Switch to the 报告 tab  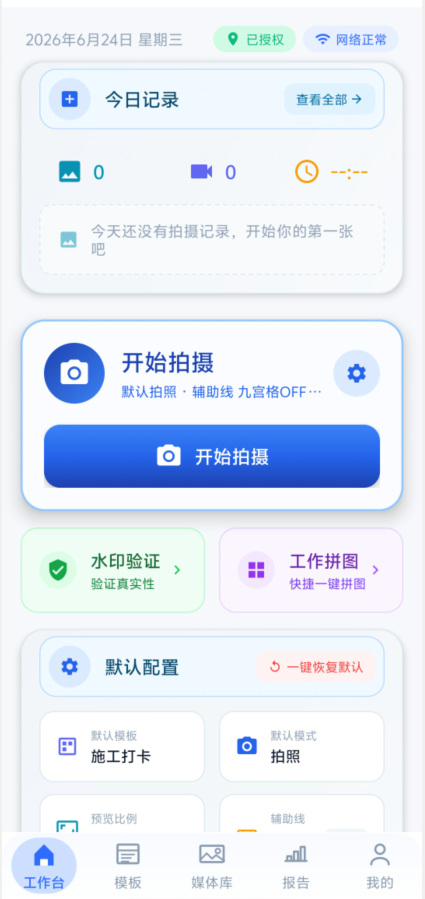tap(296, 865)
